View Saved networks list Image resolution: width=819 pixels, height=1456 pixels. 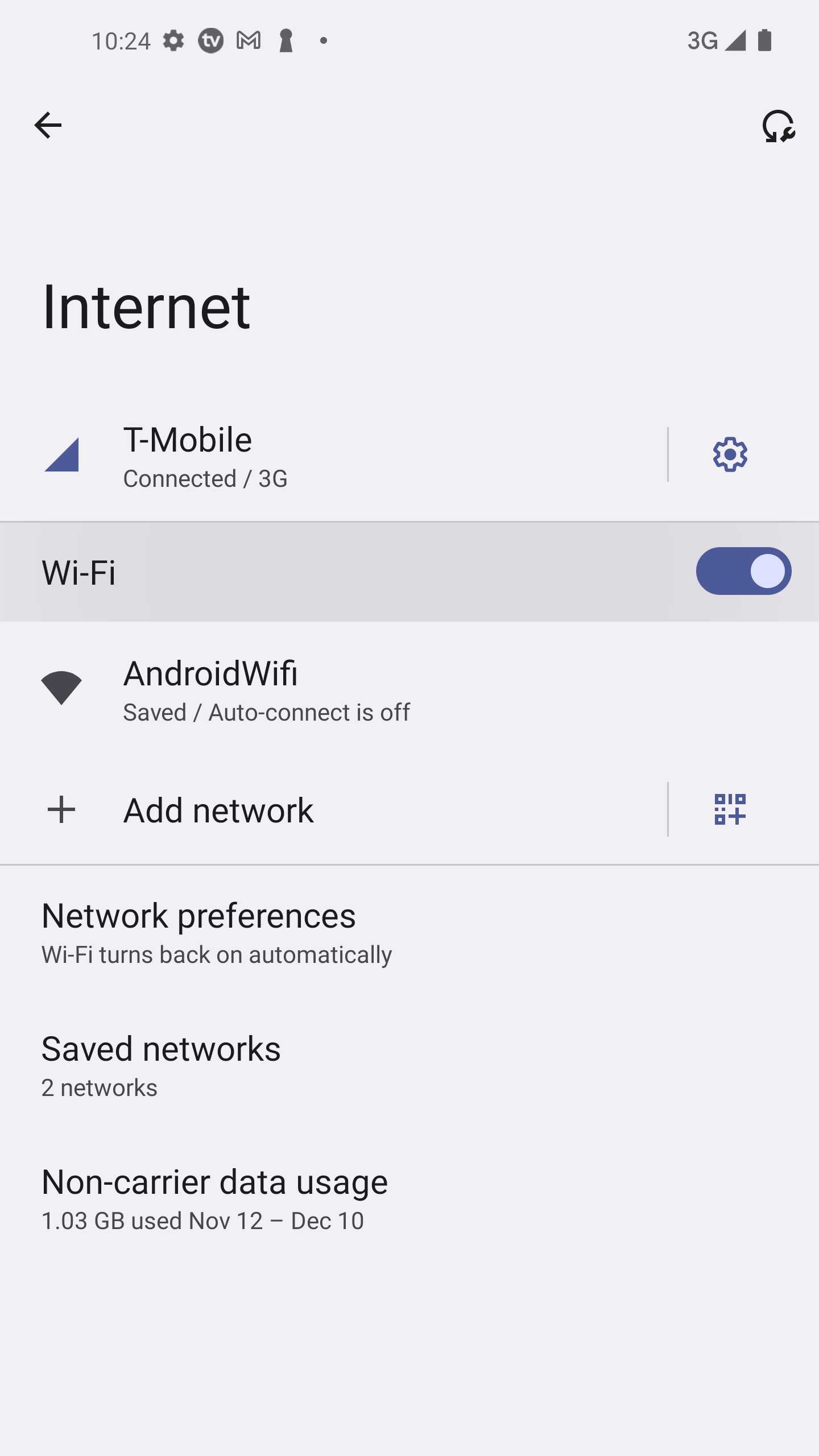[x=341, y=1066]
